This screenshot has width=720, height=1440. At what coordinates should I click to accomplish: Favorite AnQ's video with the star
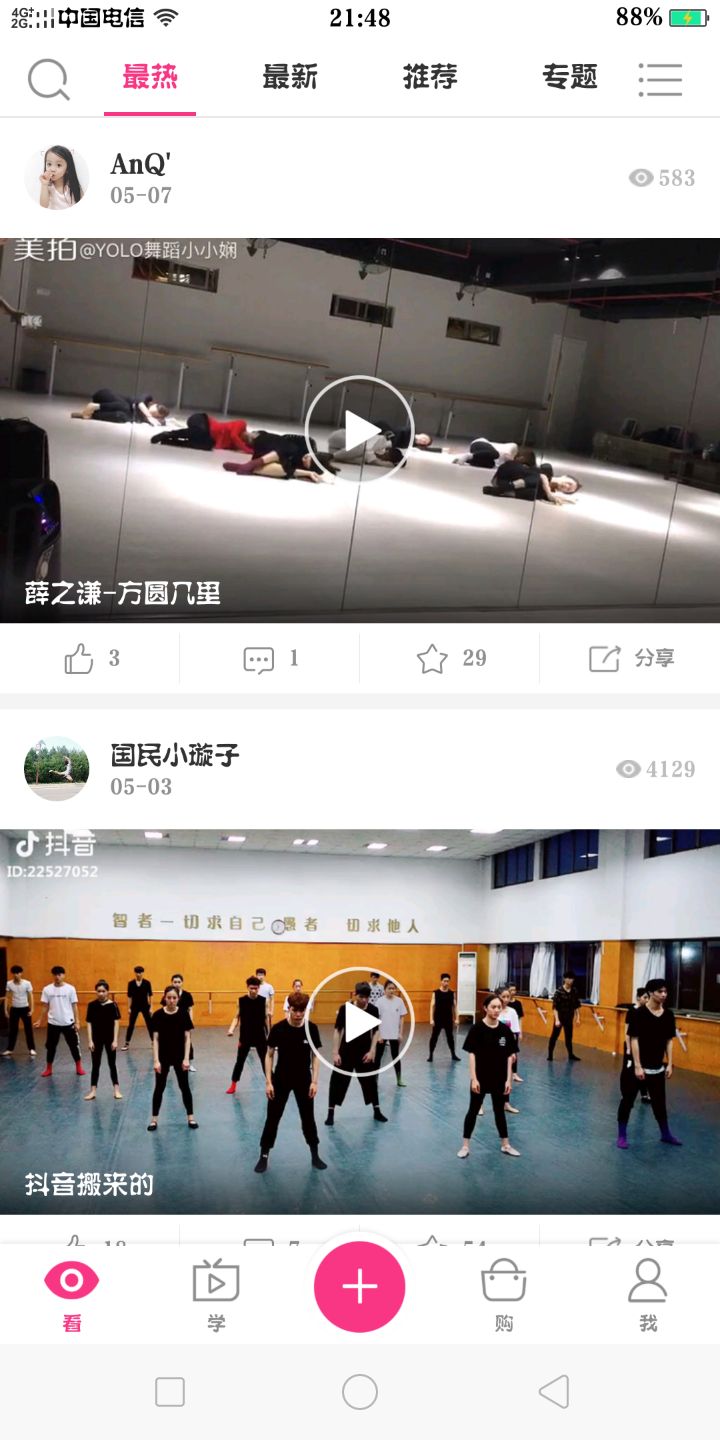[450, 658]
